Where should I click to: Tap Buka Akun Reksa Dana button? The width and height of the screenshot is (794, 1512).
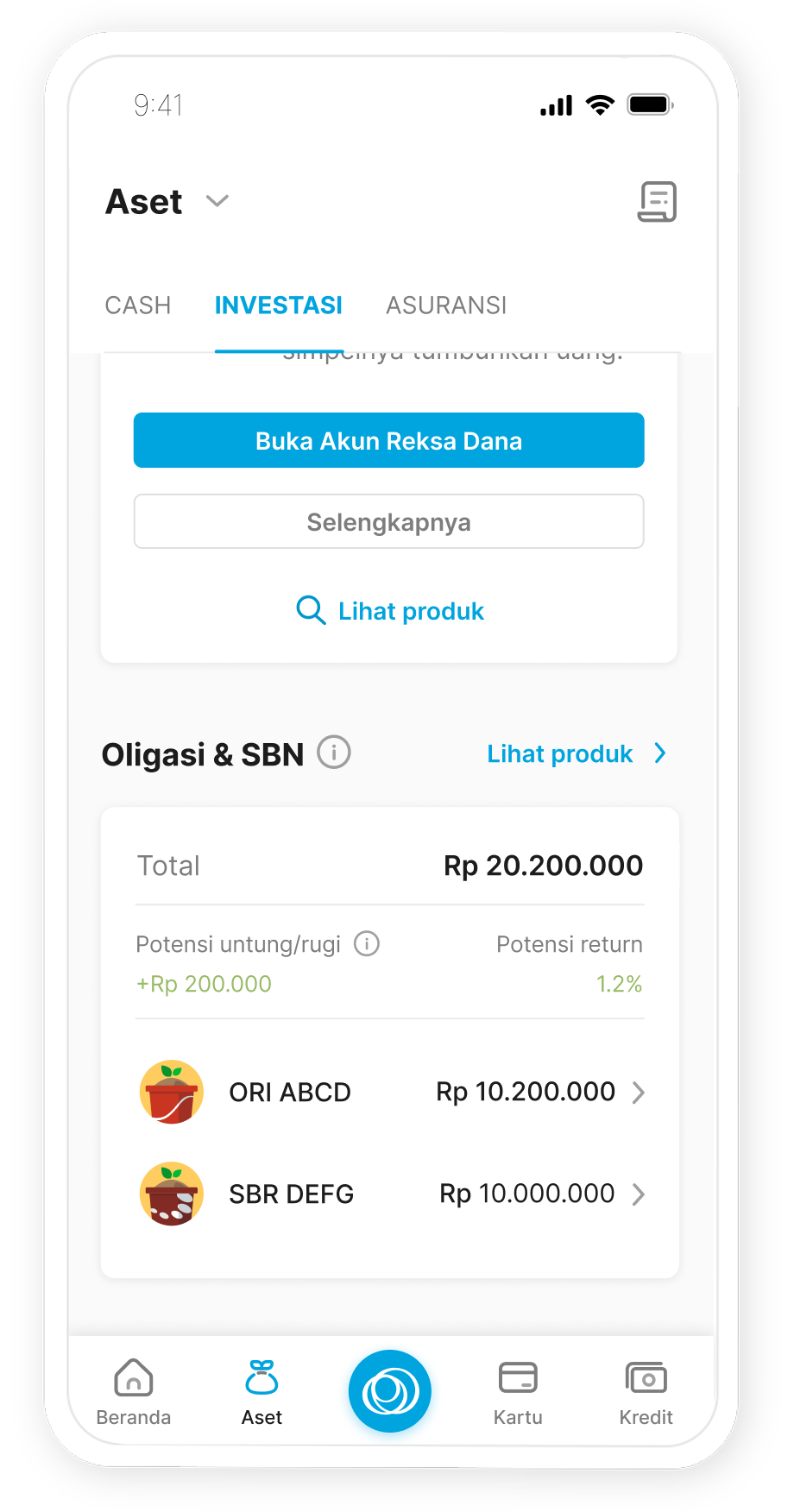click(388, 440)
